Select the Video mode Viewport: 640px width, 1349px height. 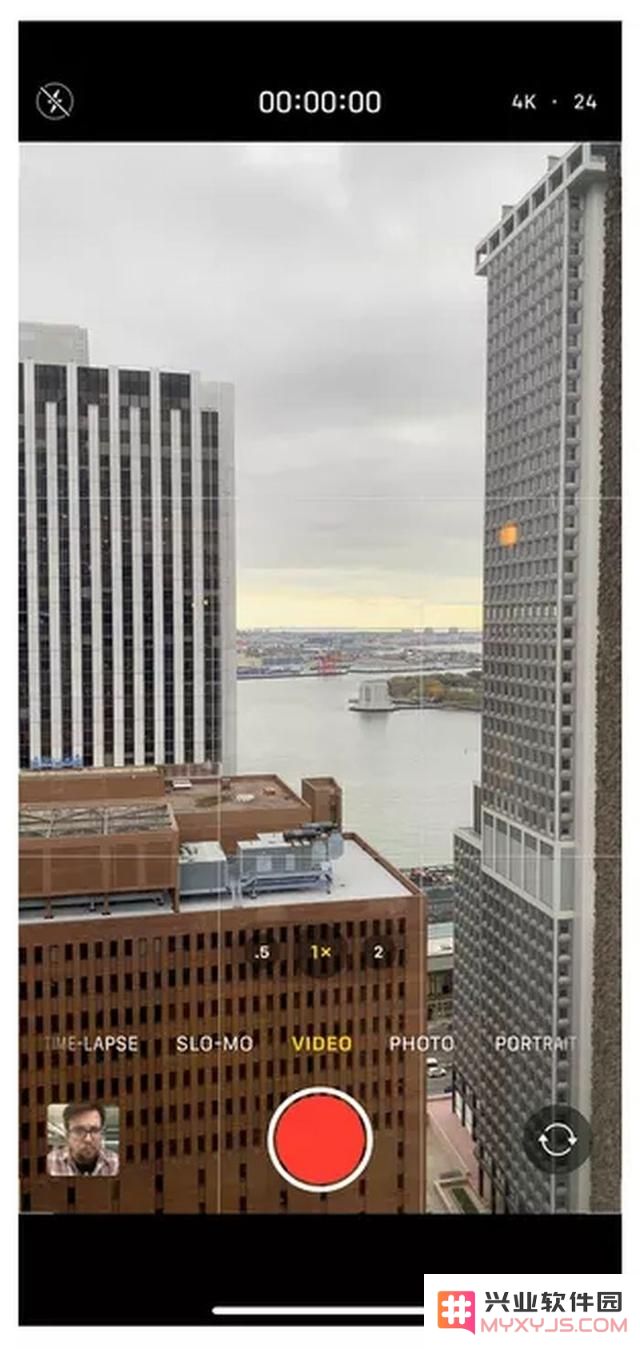pos(321,1044)
